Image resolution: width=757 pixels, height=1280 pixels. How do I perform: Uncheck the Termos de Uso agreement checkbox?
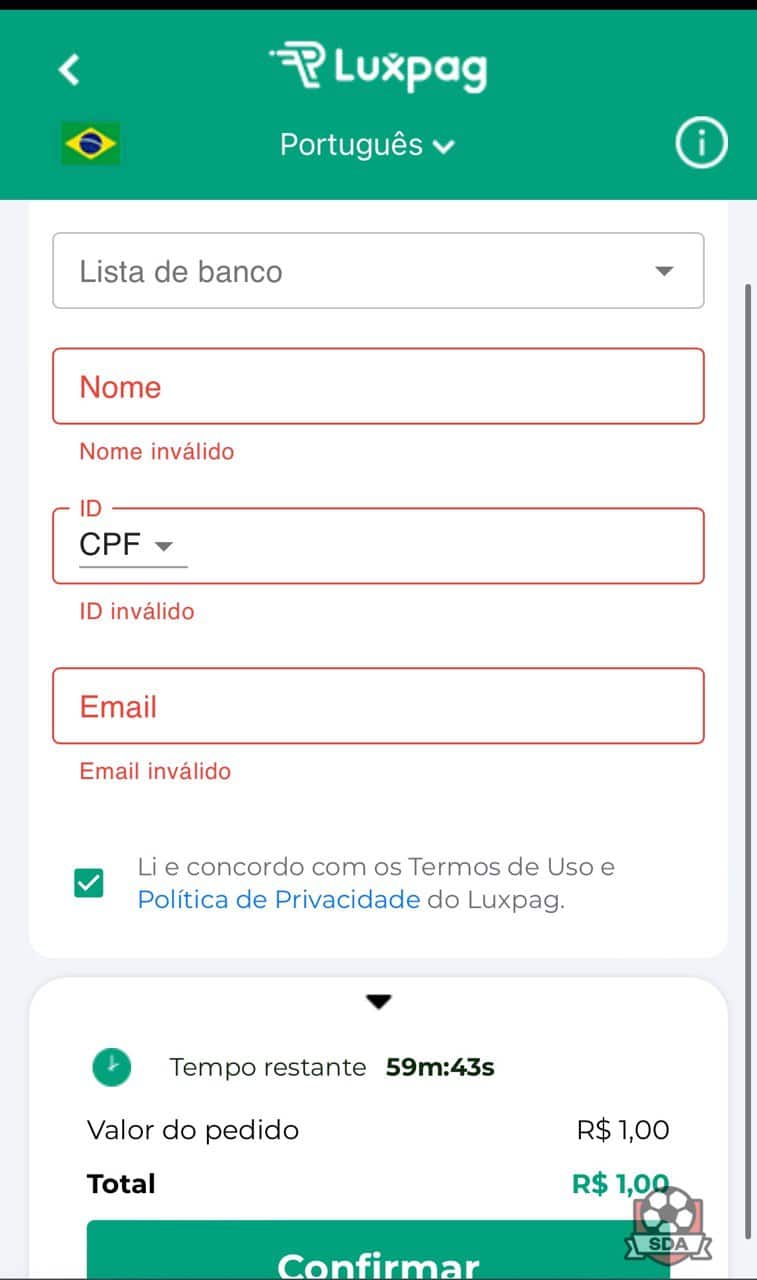89,883
